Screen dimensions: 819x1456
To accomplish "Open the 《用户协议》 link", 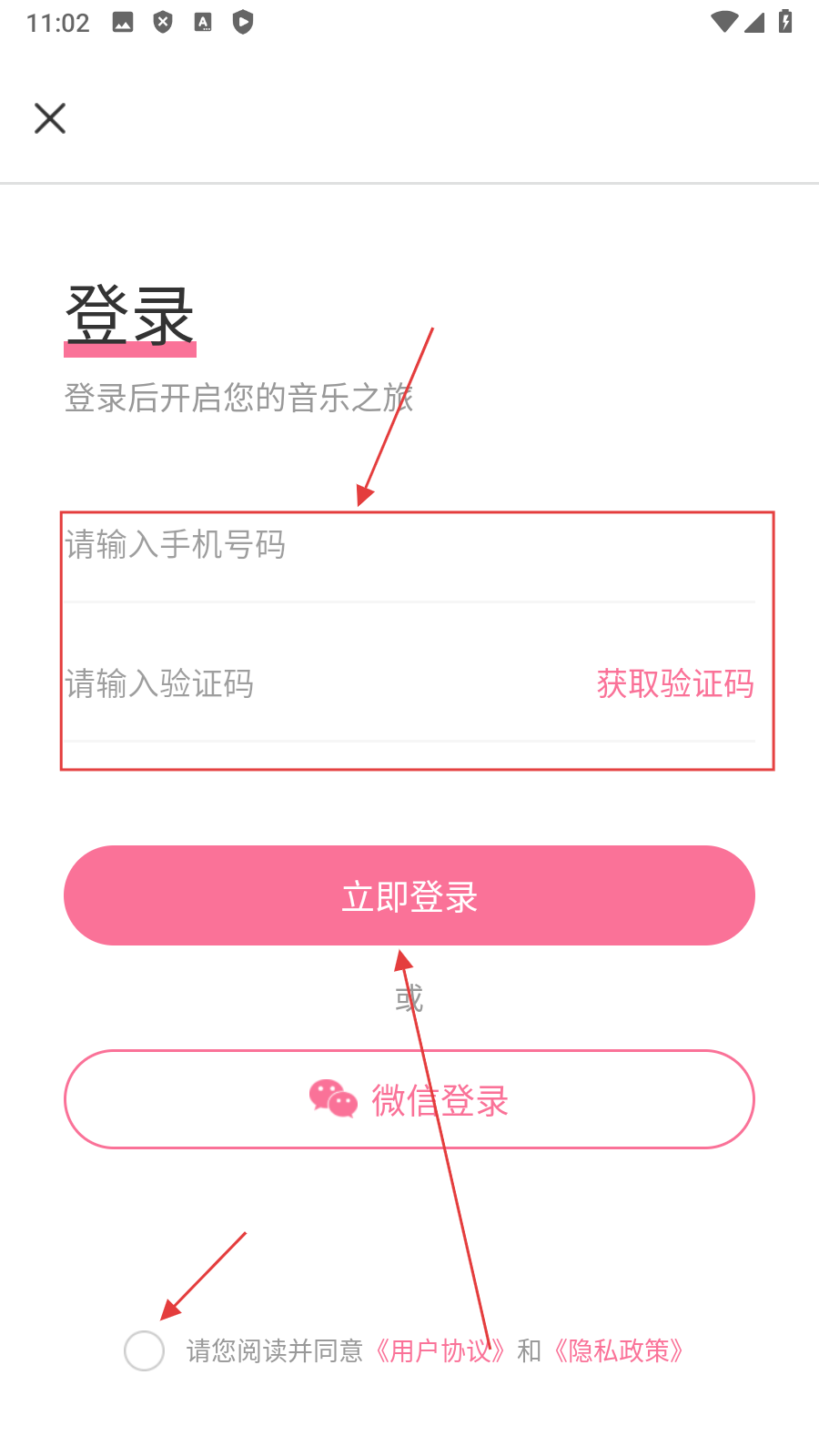I will 439,1350.
